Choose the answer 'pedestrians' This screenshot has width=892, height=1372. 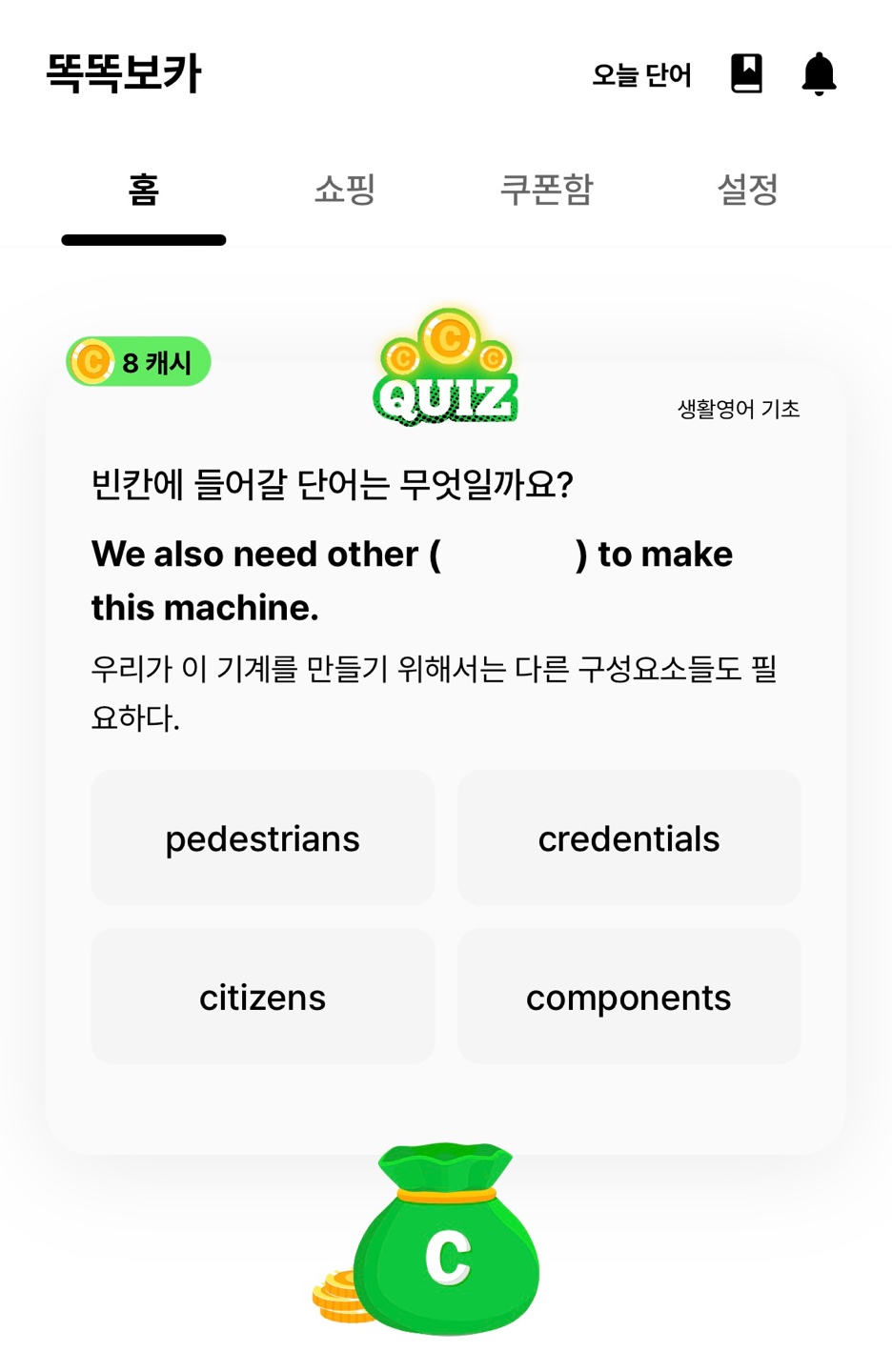[262, 837]
